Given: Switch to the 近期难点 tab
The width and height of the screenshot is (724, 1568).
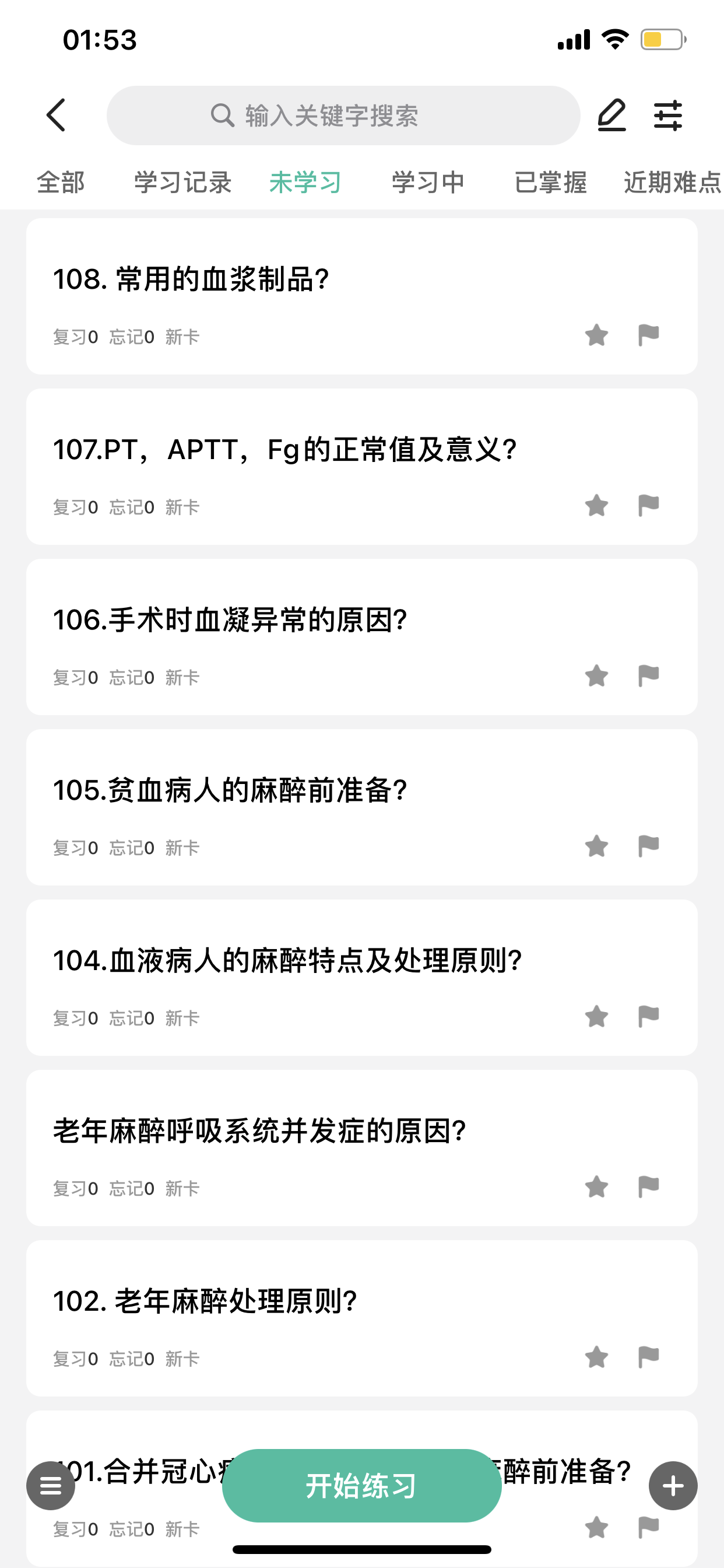Looking at the screenshot, I should pos(673,182).
